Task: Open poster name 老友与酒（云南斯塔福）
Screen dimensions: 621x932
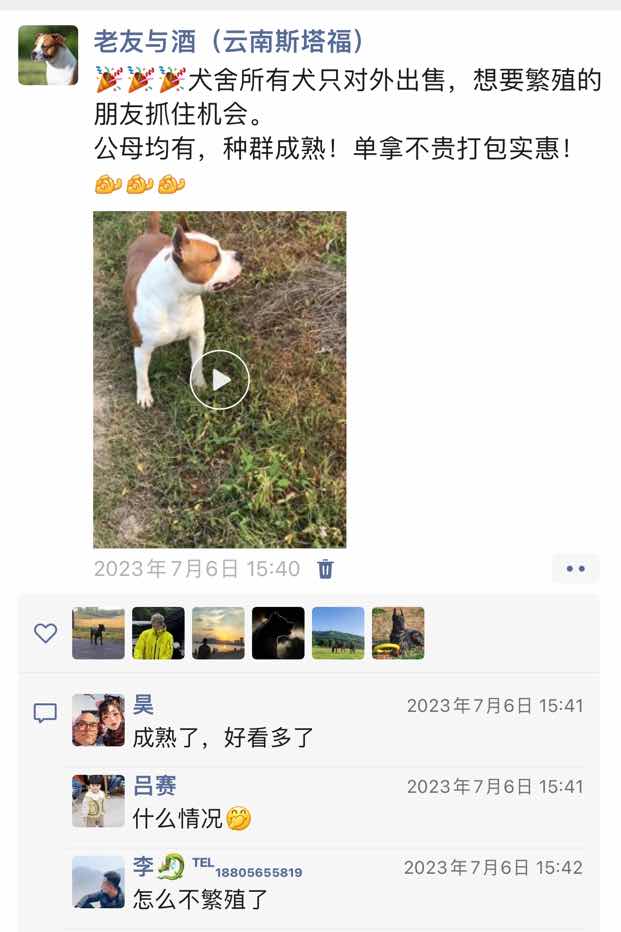Action: click(229, 41)
